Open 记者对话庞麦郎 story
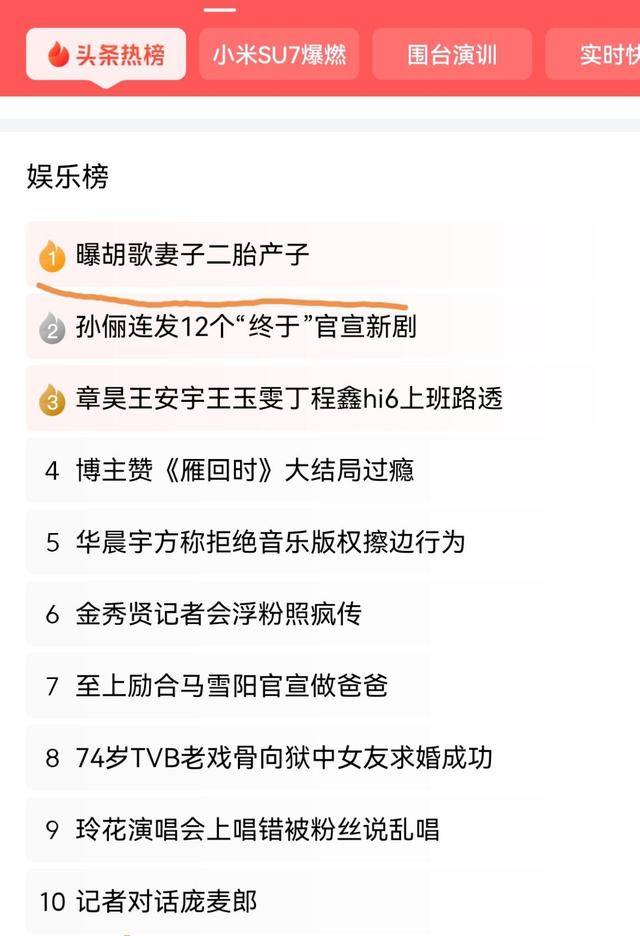The image size is (640, 936). 166,901
